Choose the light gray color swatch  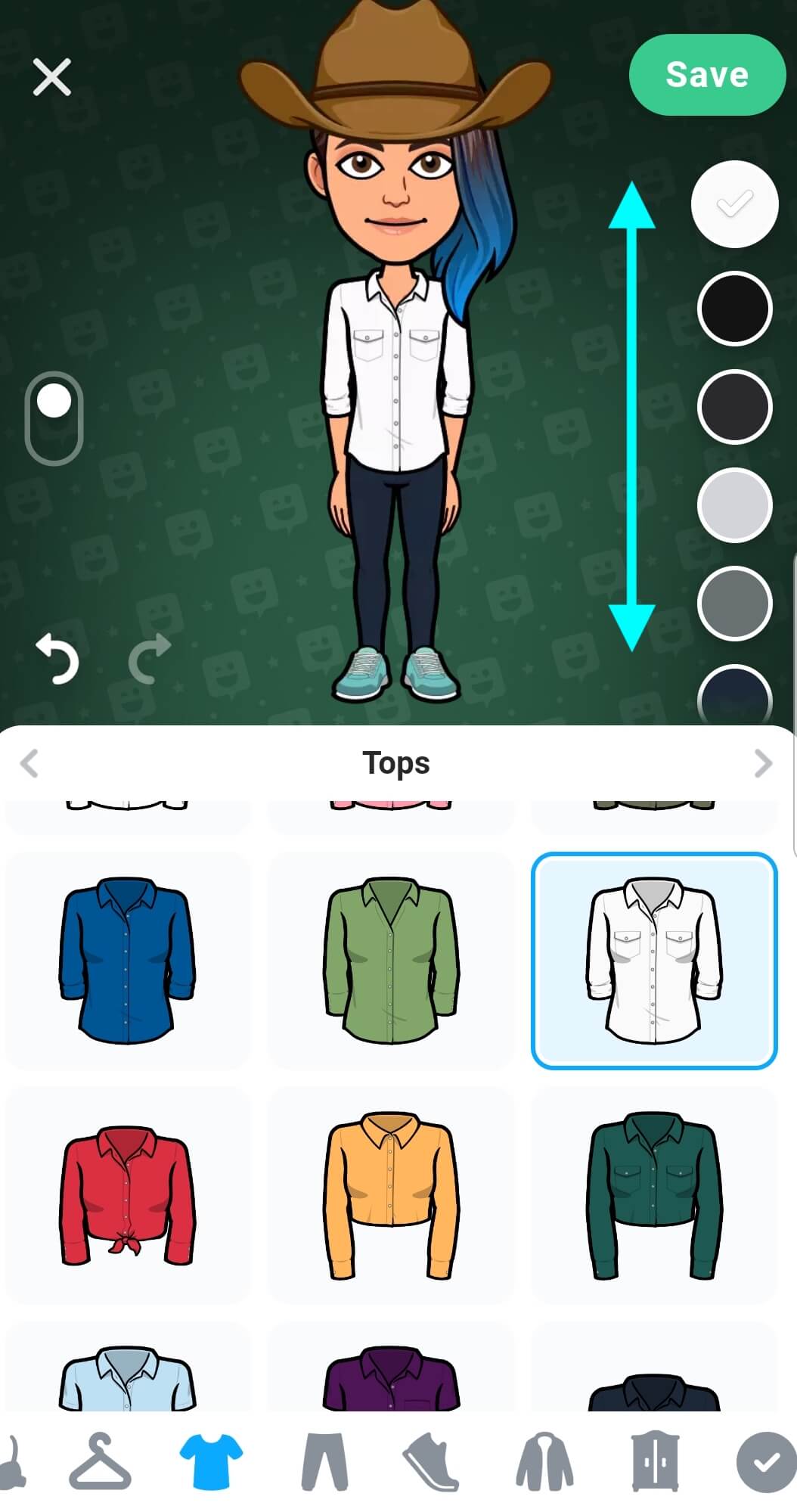pos(734,505)
